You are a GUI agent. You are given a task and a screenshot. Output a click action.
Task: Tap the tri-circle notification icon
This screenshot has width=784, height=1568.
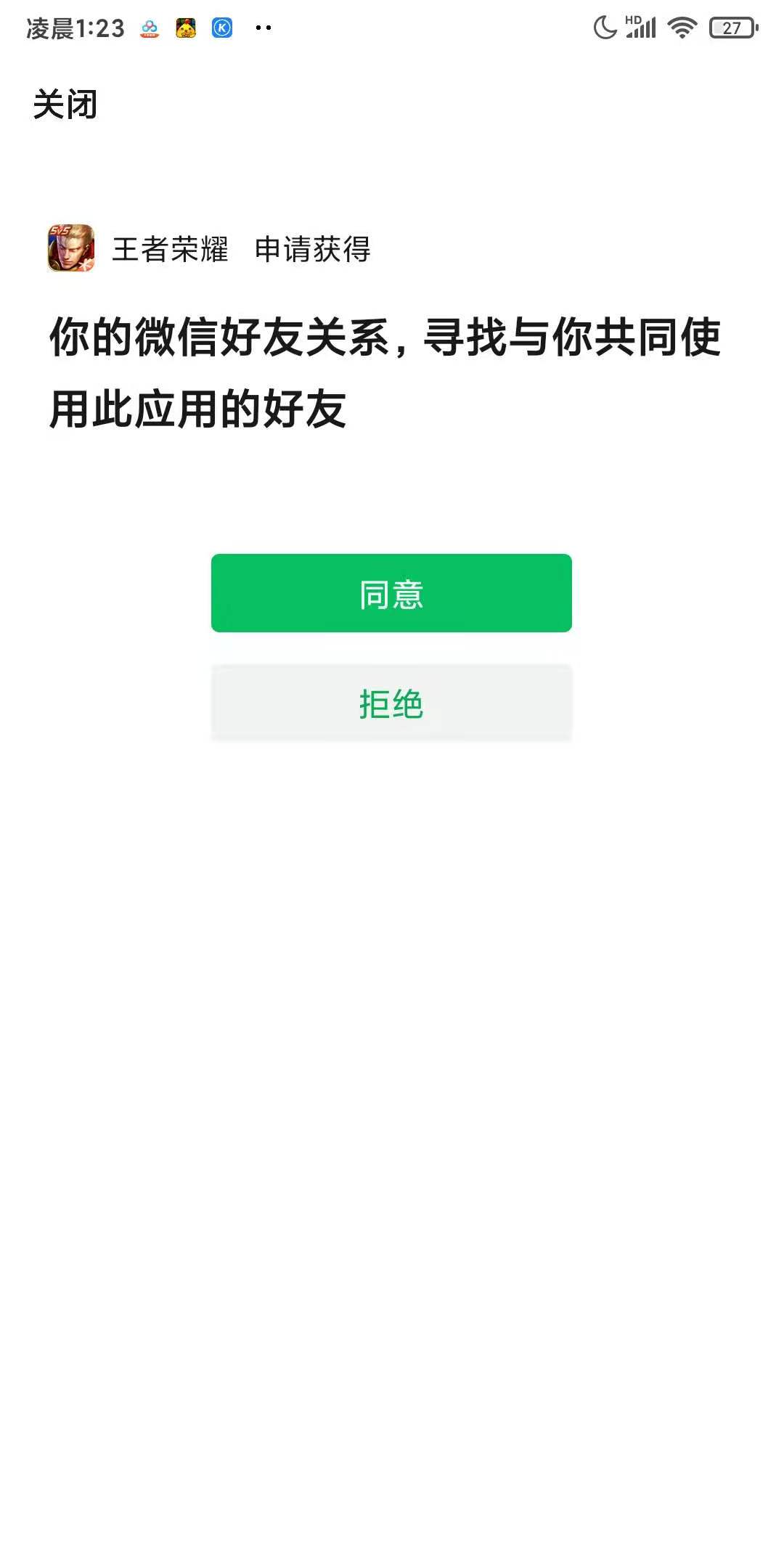149,28
